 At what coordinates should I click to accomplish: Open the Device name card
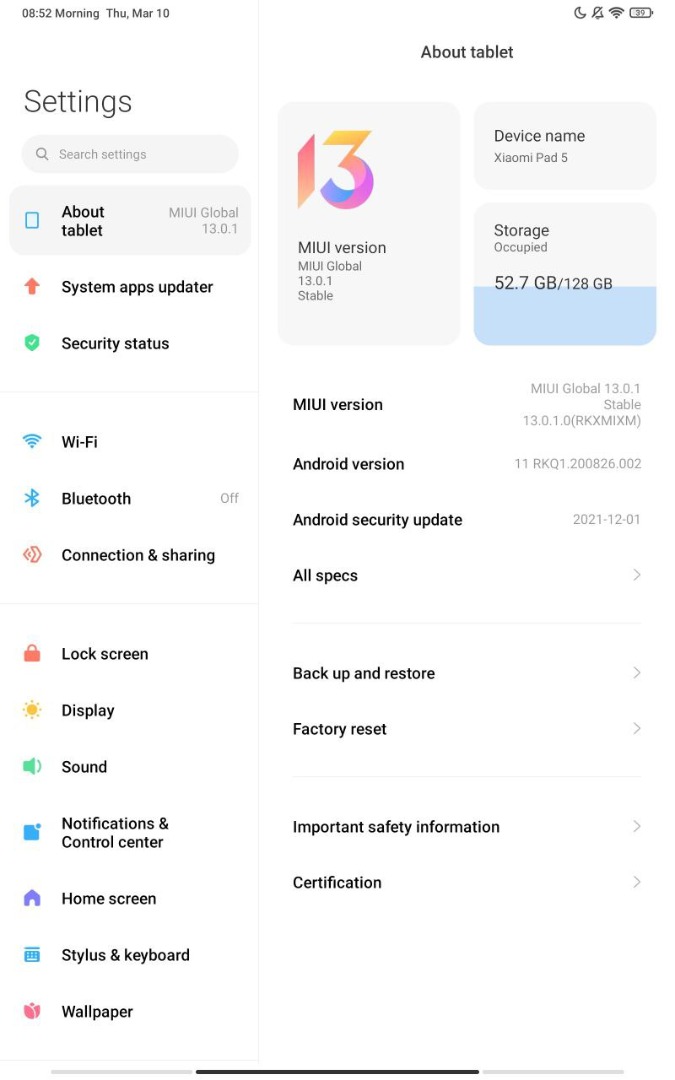point(564,146)
